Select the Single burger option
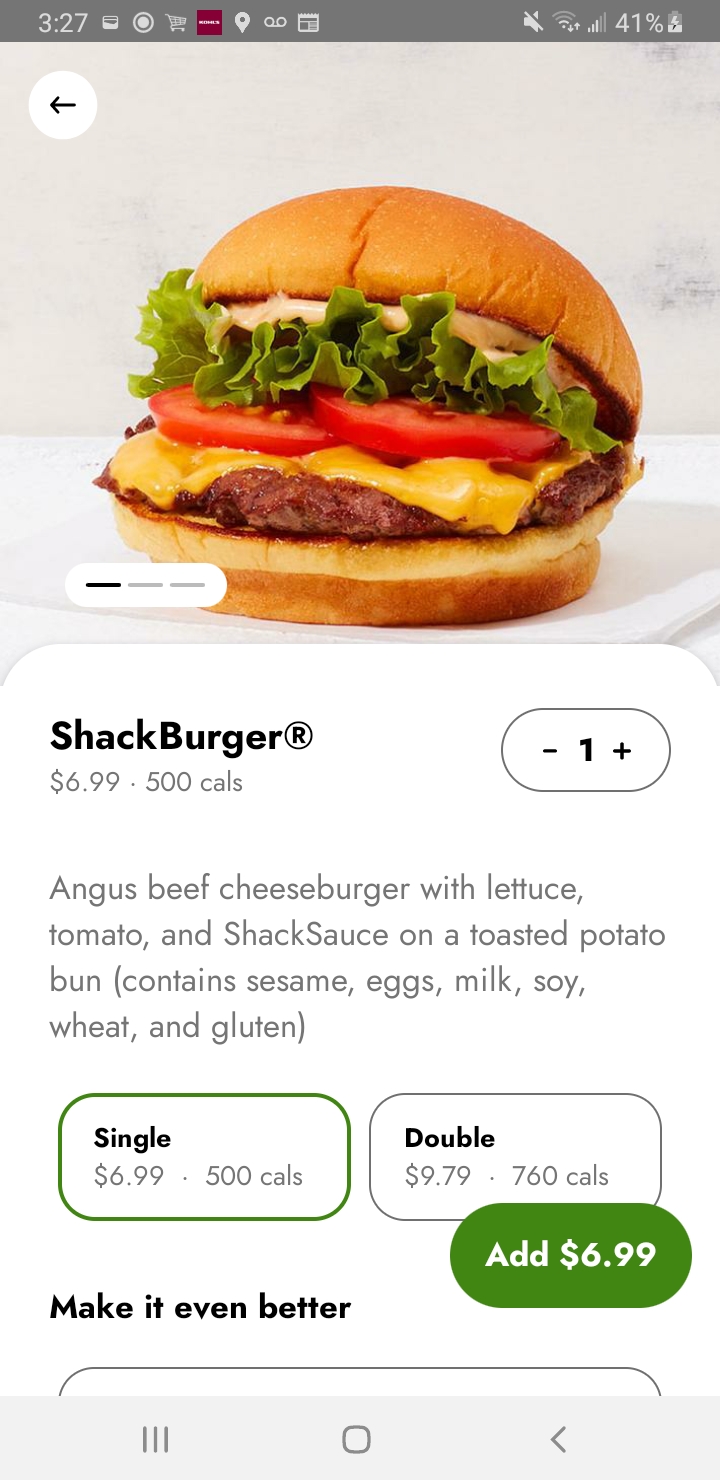Screen dimensions: 720x1480 tap(204, 1156)
